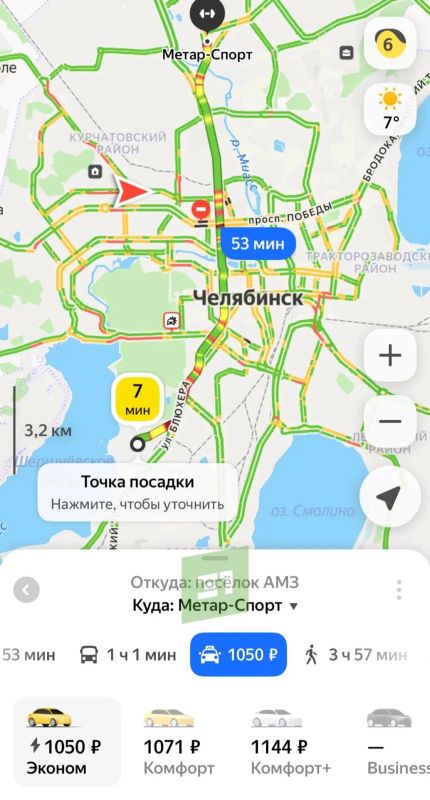Select the taxi tab 1050 ₽

click(238, 655)
